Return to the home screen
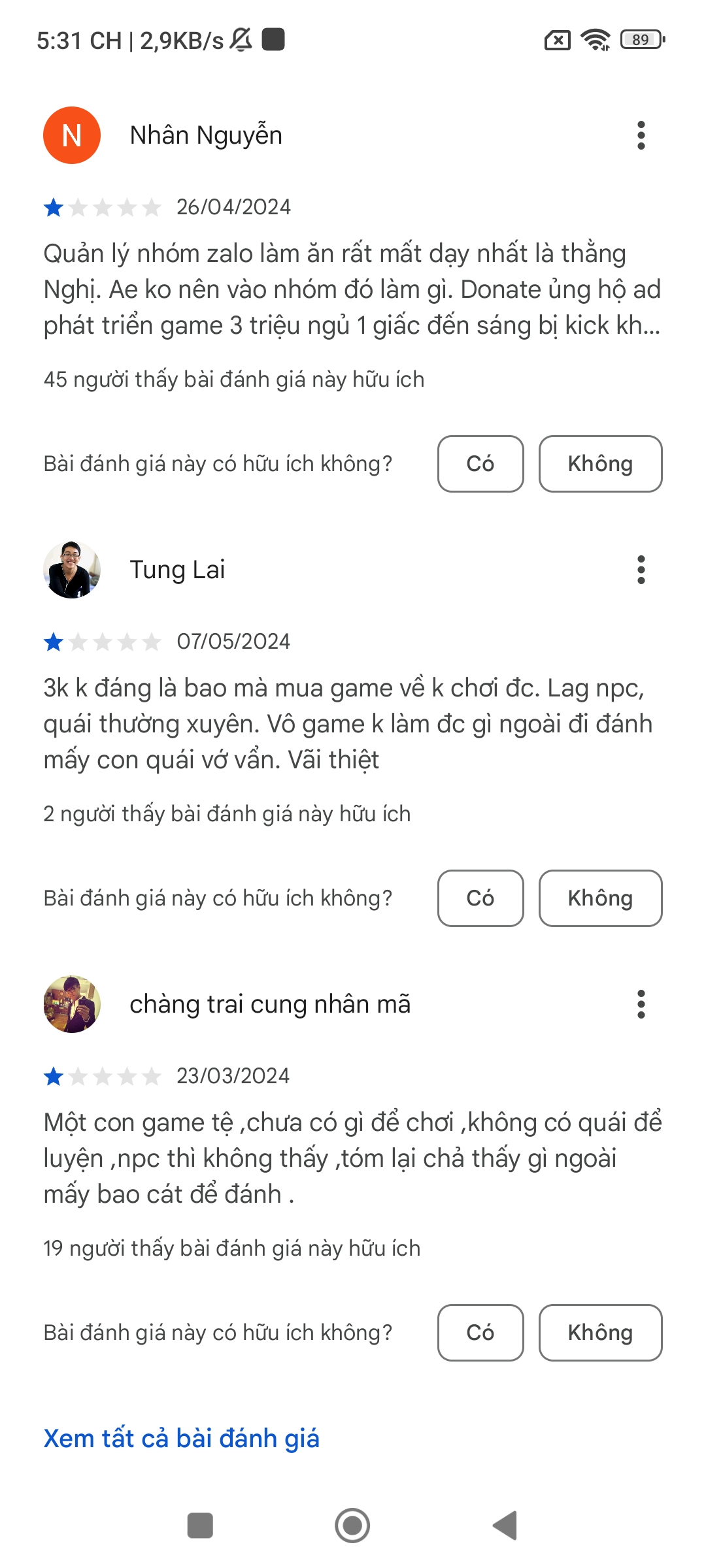Image resolution: width=706 pixels, height=1568 pixels. [x=352, y=1526]
